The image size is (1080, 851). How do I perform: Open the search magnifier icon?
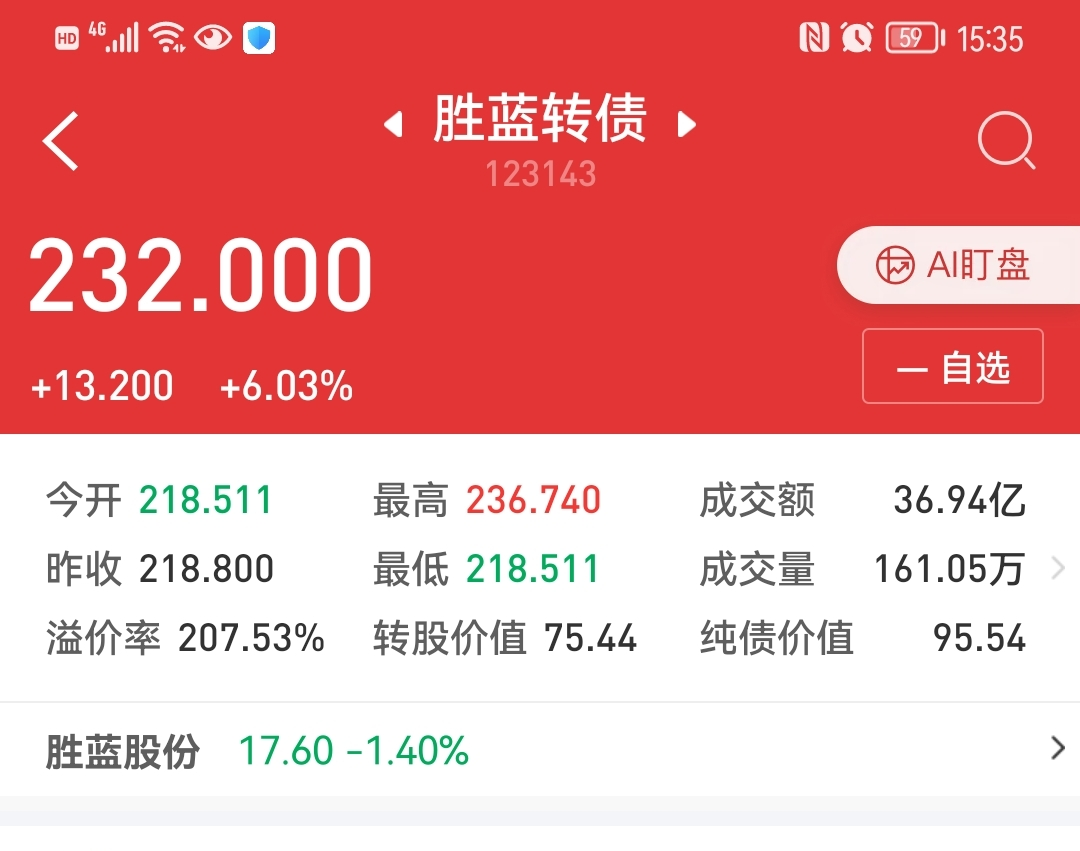(1005, 141)
